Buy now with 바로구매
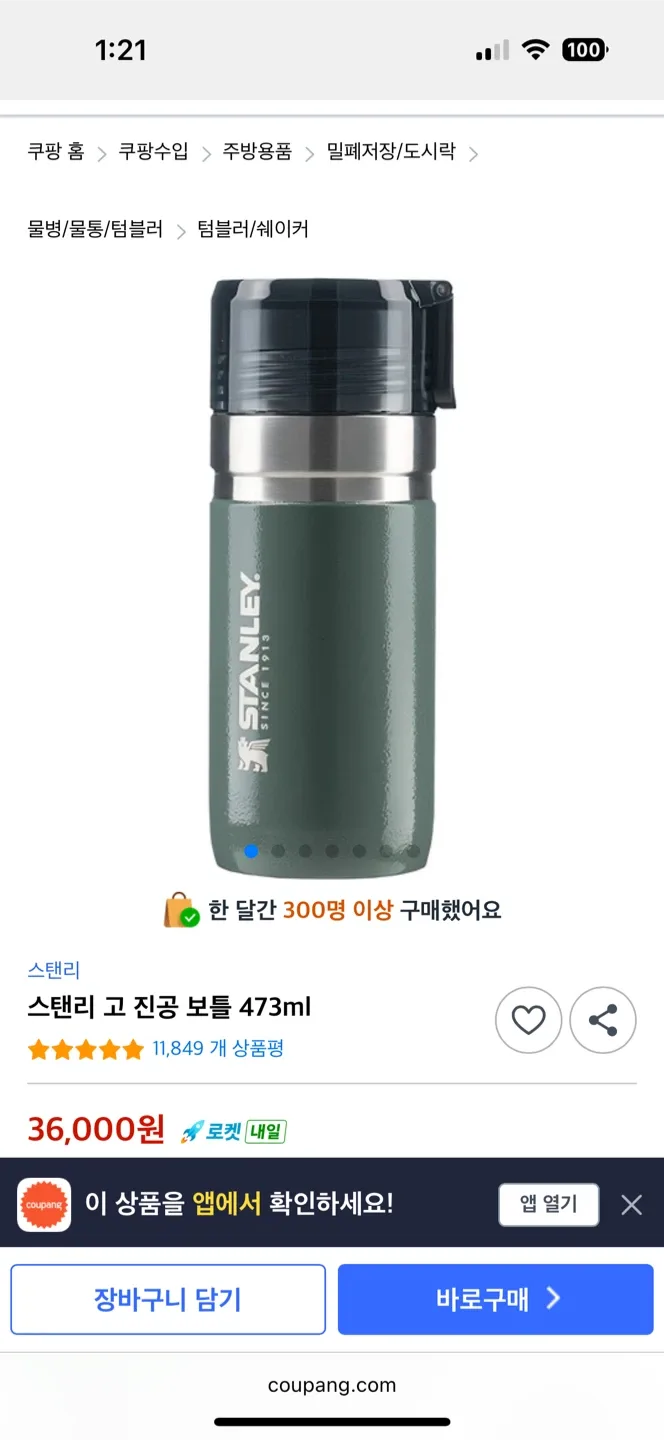This screenshot has height=1440, width=664. click(x=495, y=1299)
